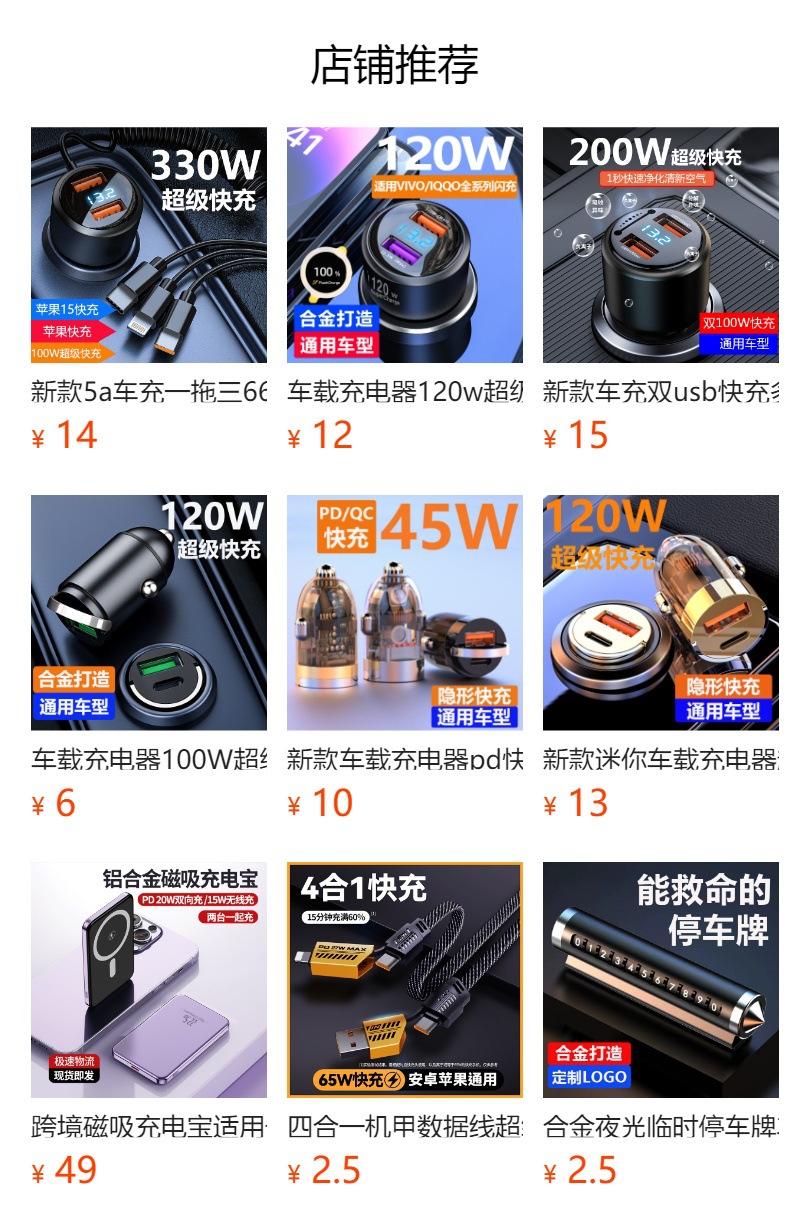
Task: Check out the 跨境磁吸充电宝 priced ¥49
Action: point(149,980)
